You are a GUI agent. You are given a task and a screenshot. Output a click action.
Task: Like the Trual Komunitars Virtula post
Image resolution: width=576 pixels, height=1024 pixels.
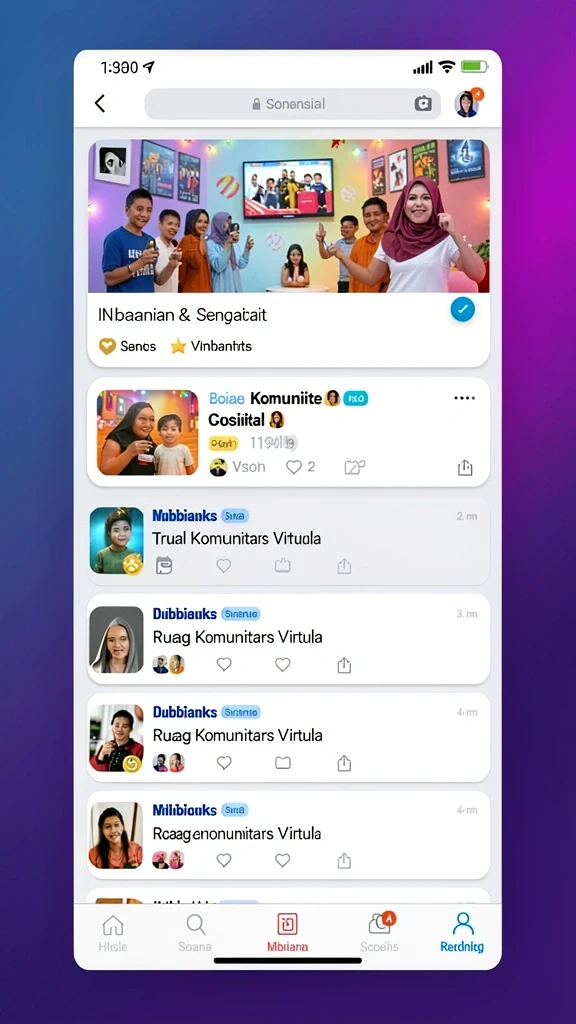coord(224,566)
